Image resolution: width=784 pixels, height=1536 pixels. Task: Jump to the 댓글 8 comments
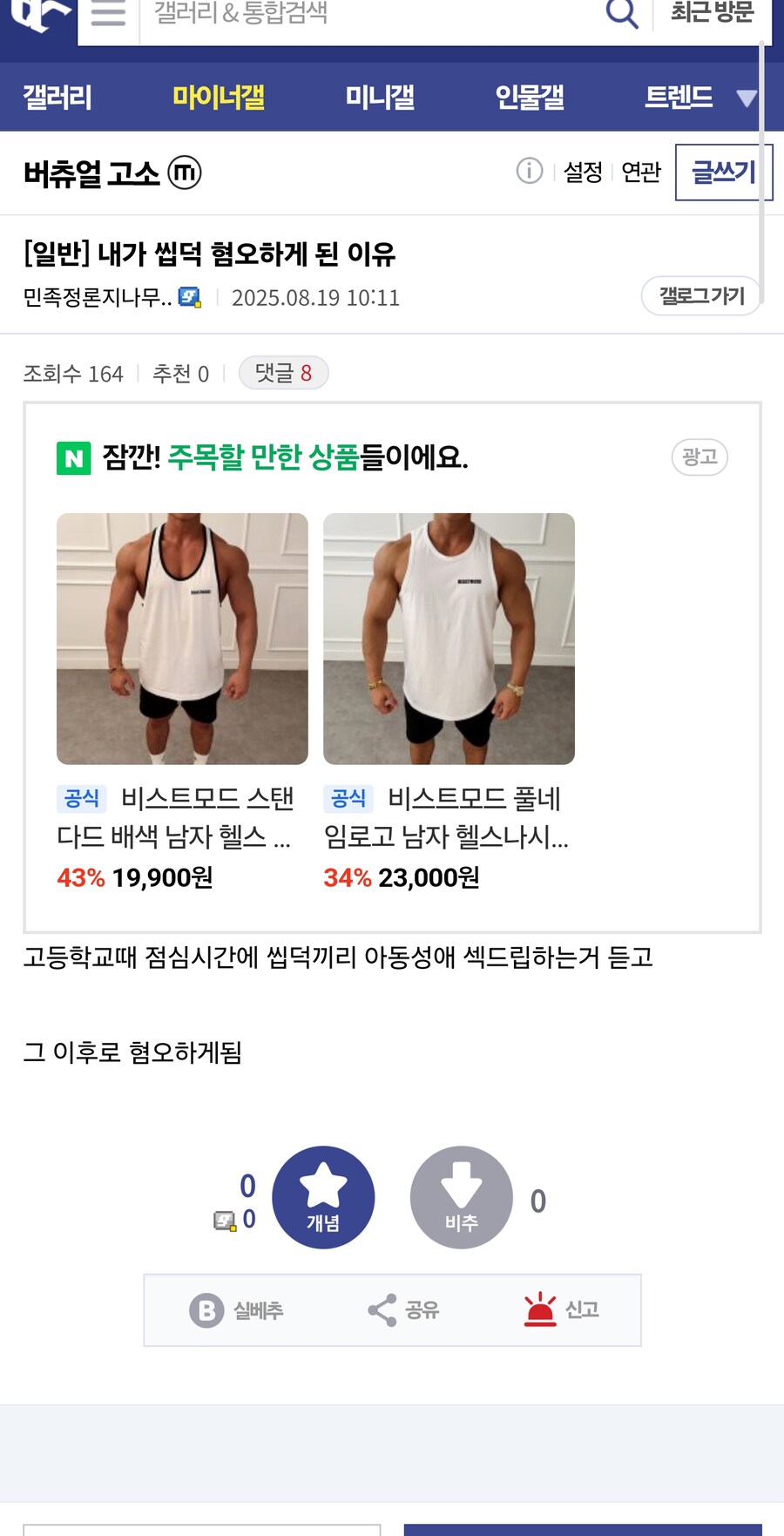point(283,373)
